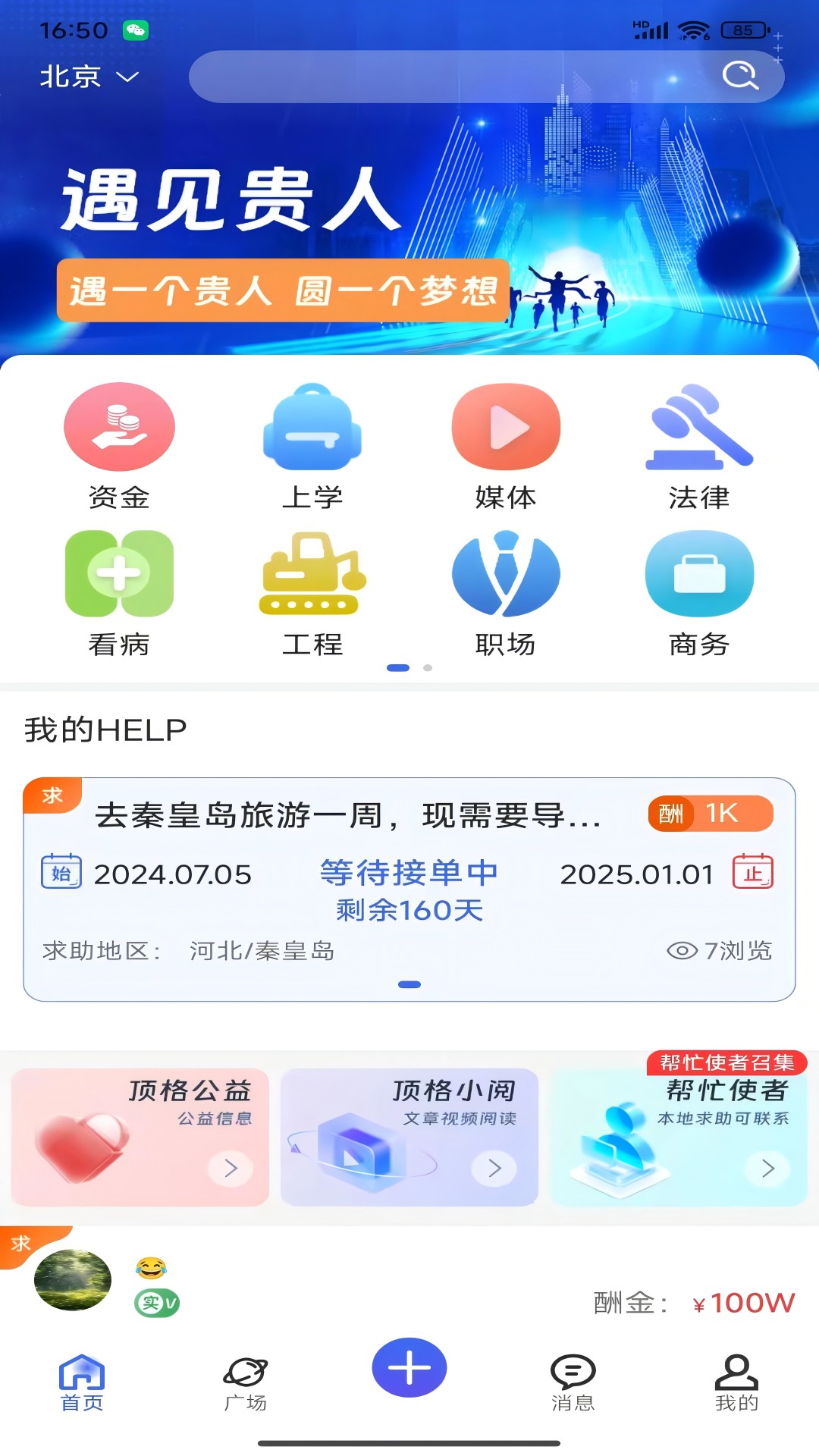The image size is (819, 1456).
Task: Switch to the 消息 tab
Action: click(x=573, y=1383)
